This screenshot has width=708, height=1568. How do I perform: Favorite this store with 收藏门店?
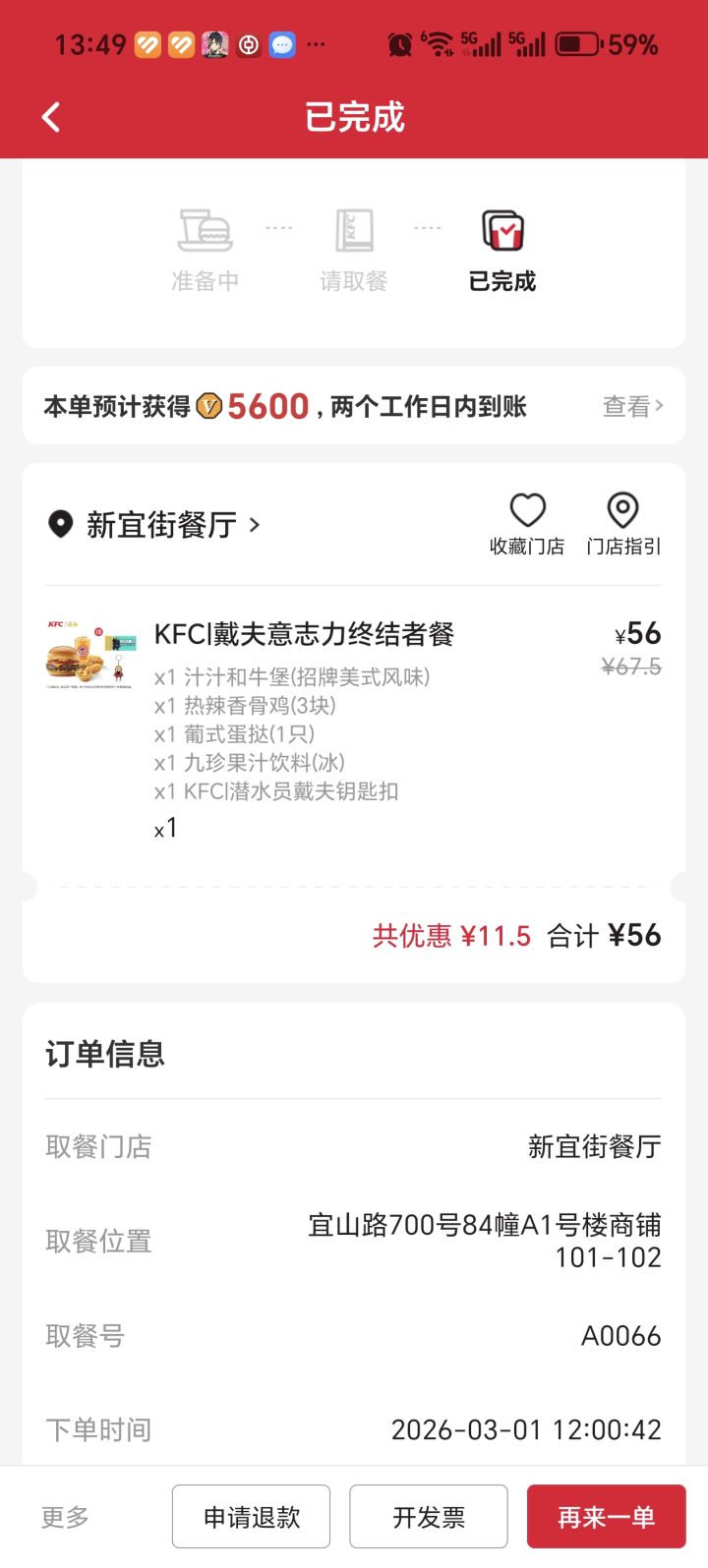(527, 524)
